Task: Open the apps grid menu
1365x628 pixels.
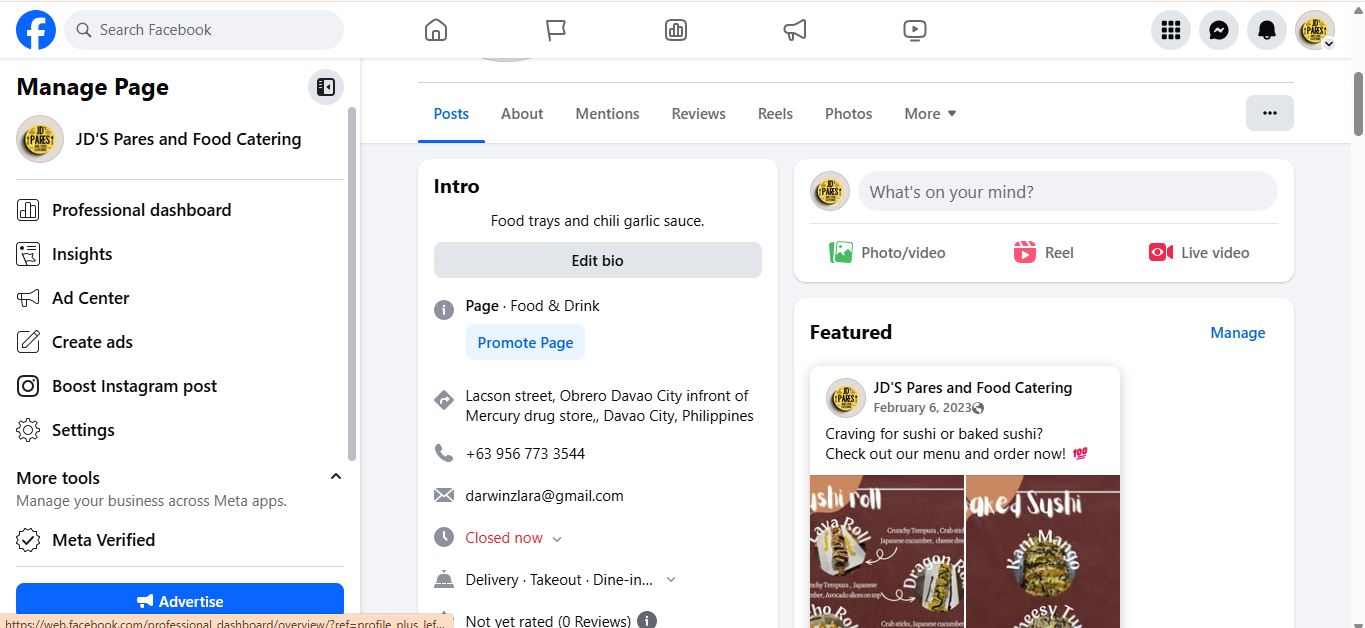Action: (x=1170, y=30)
